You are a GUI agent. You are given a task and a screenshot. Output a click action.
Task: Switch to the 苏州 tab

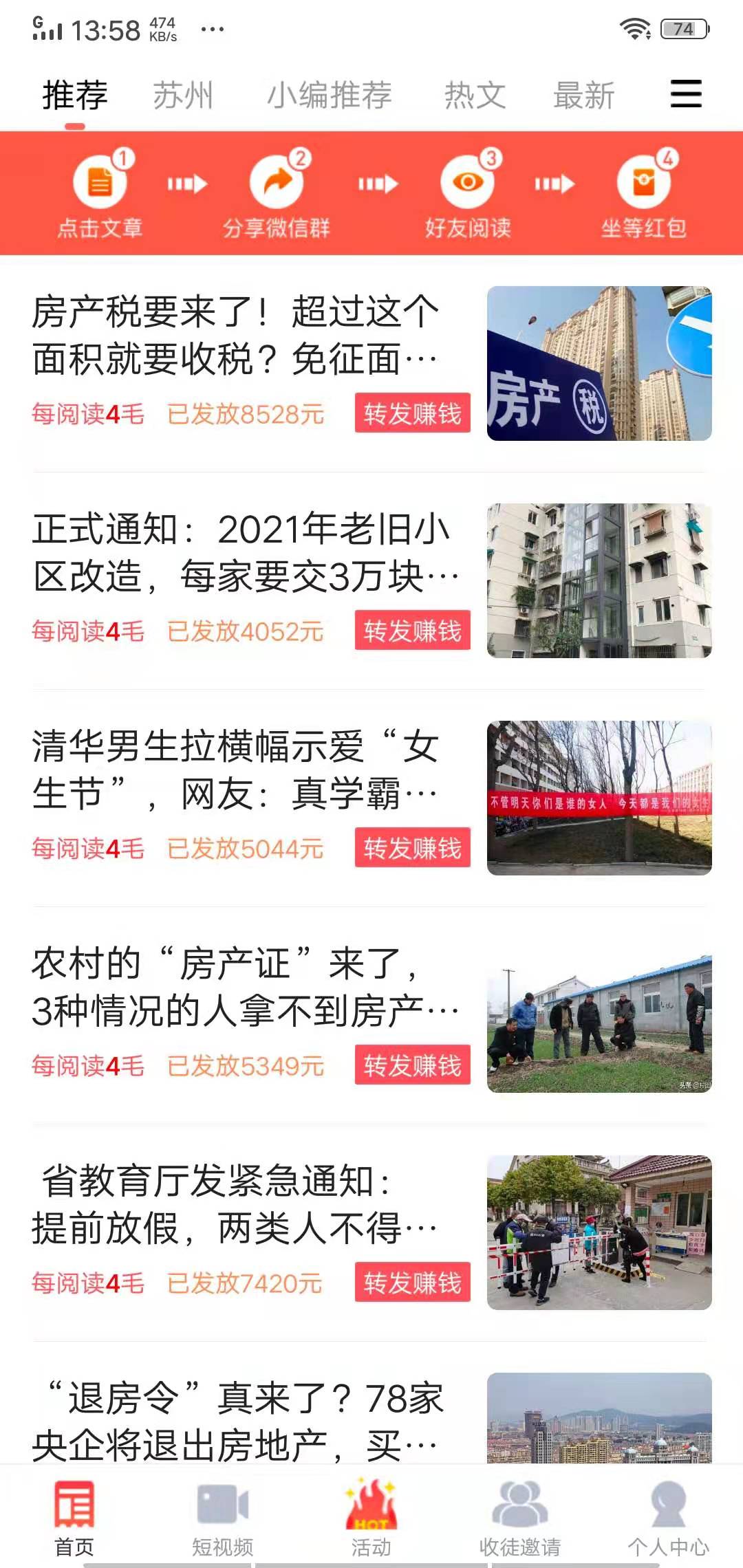(x=183, y=95)
